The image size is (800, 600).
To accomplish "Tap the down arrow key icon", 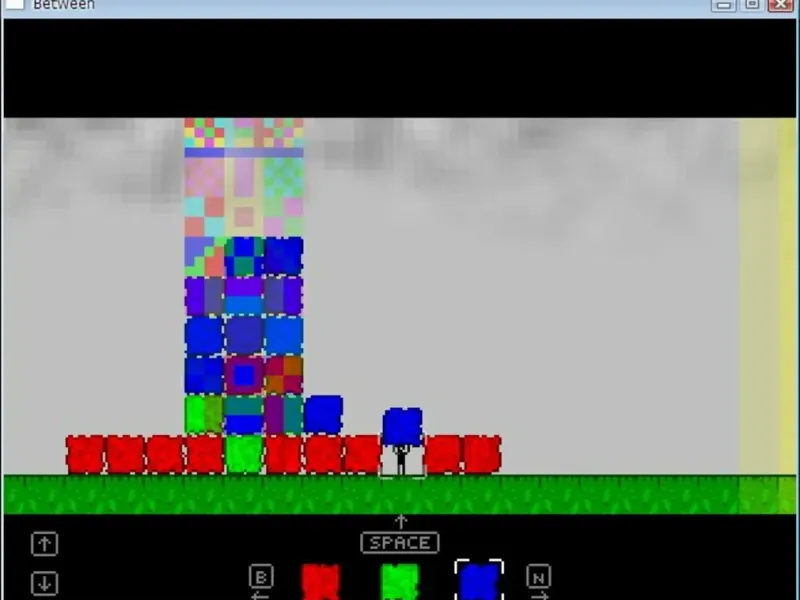I will click(x=44, y=582).
